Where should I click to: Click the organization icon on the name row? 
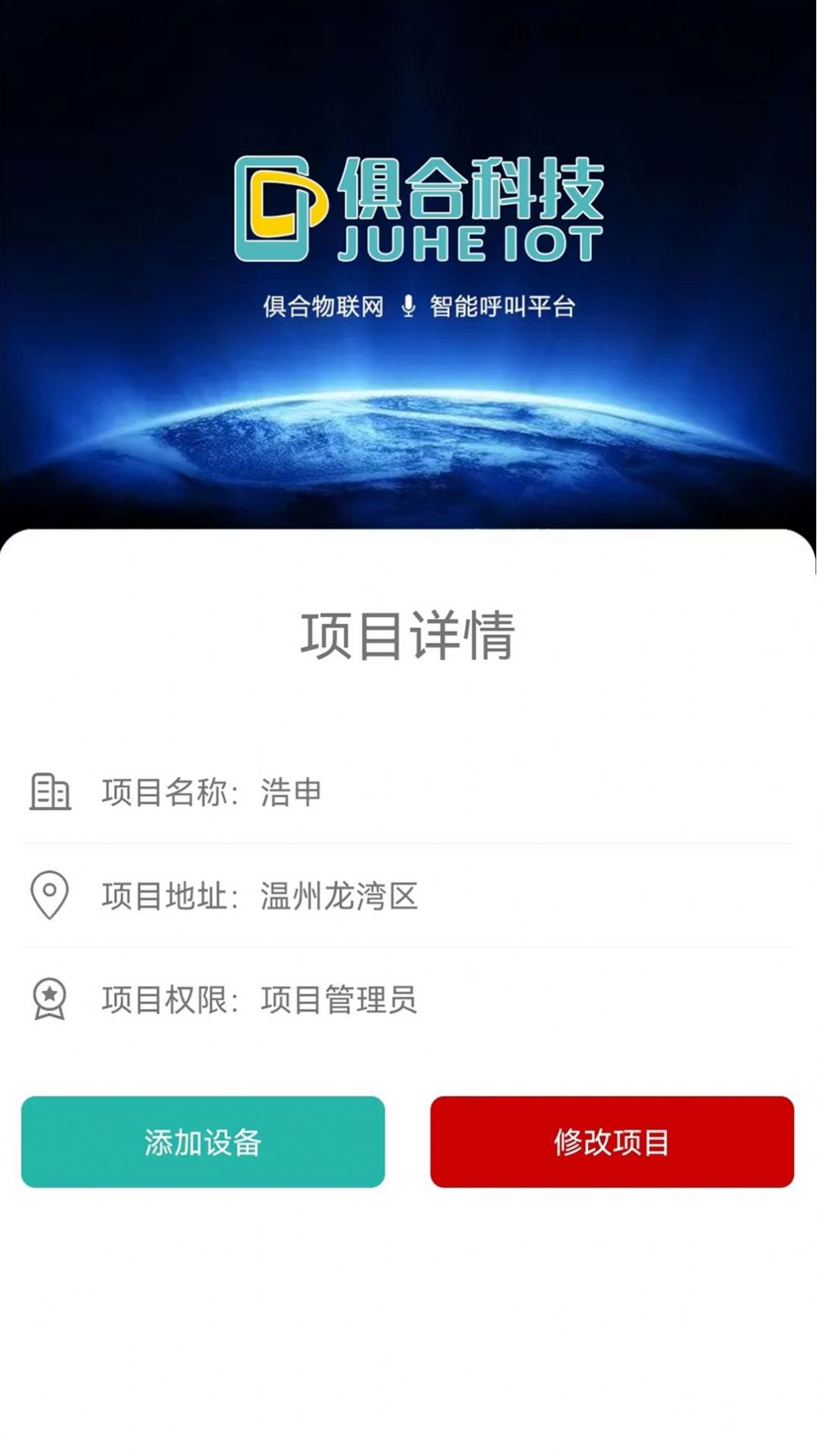pyautogui.click(x=50, y=793)
